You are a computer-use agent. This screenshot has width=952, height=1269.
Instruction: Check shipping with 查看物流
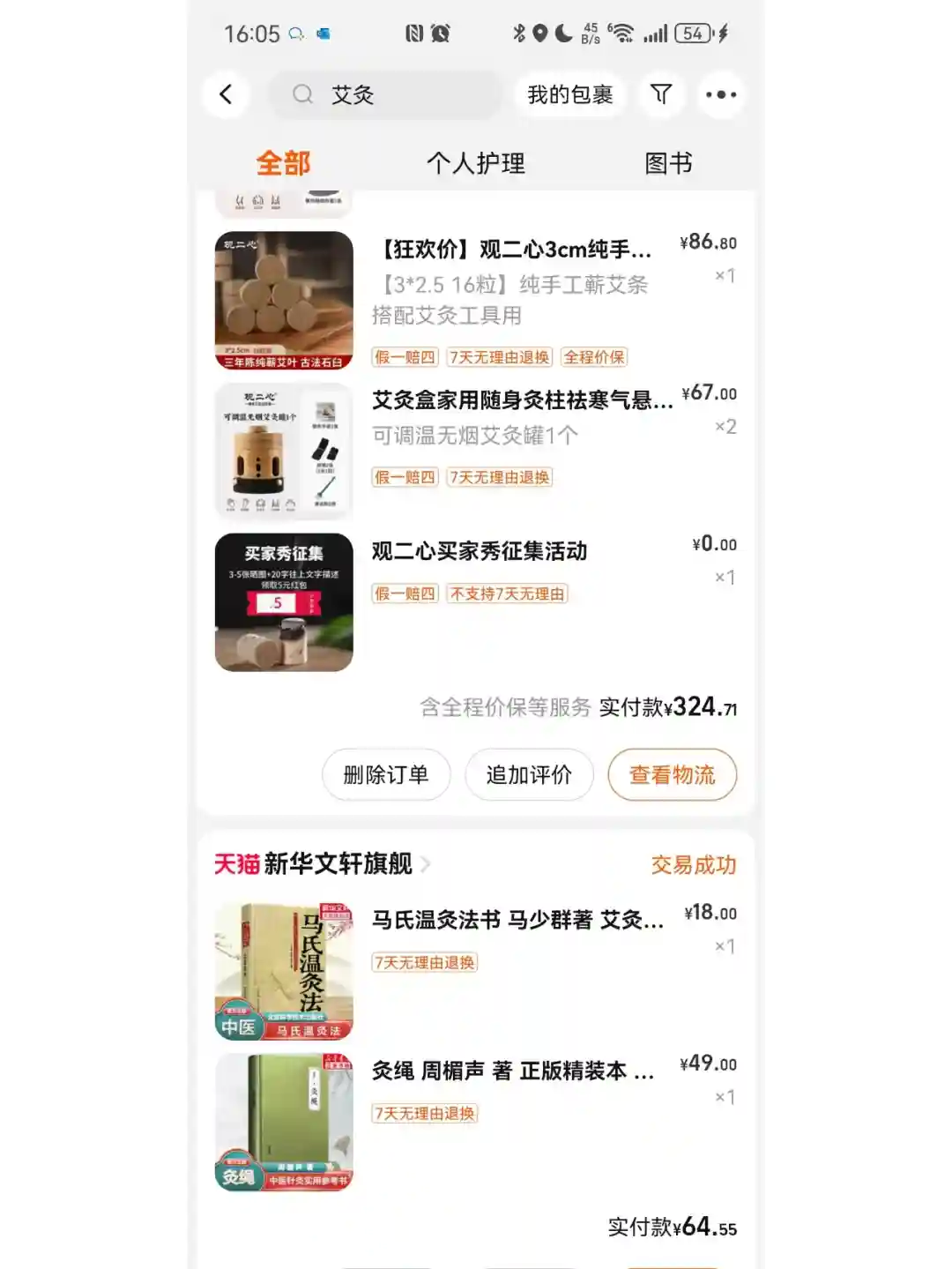point(672,775)
